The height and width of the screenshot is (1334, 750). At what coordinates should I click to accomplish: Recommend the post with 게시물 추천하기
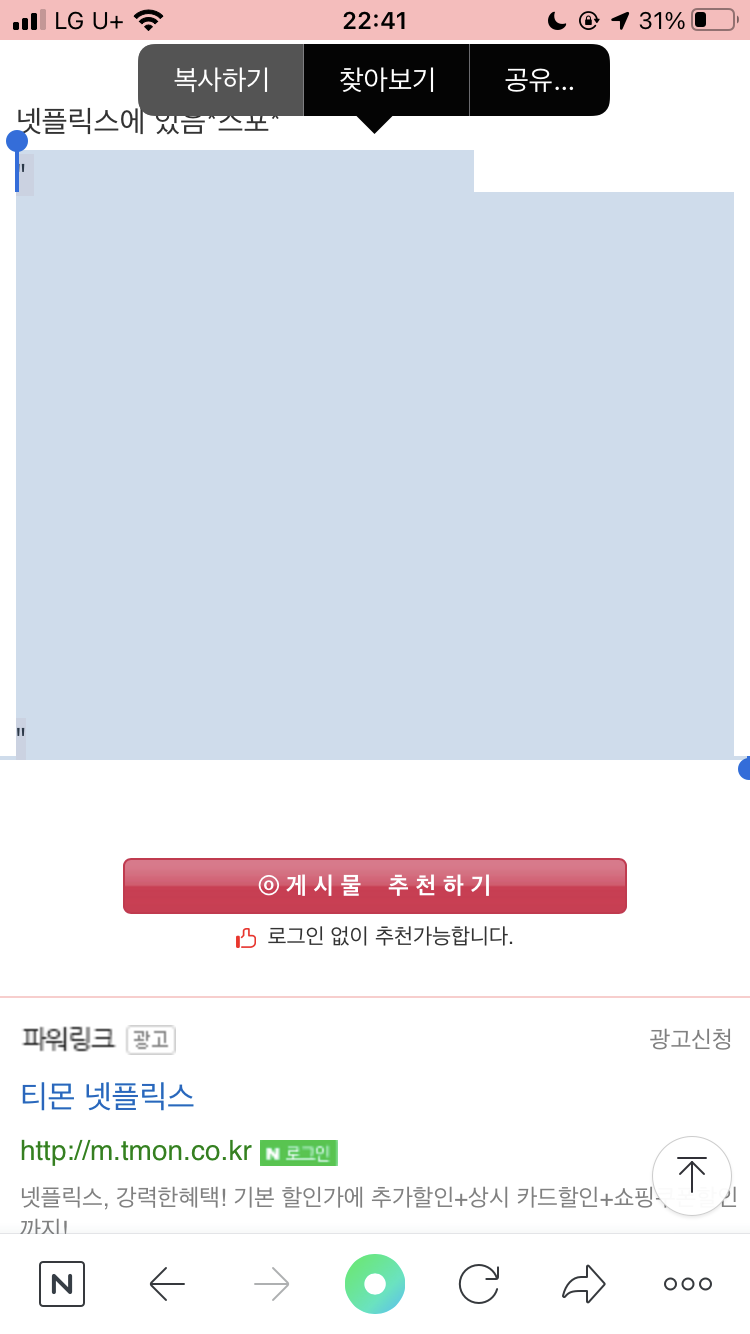375,886
